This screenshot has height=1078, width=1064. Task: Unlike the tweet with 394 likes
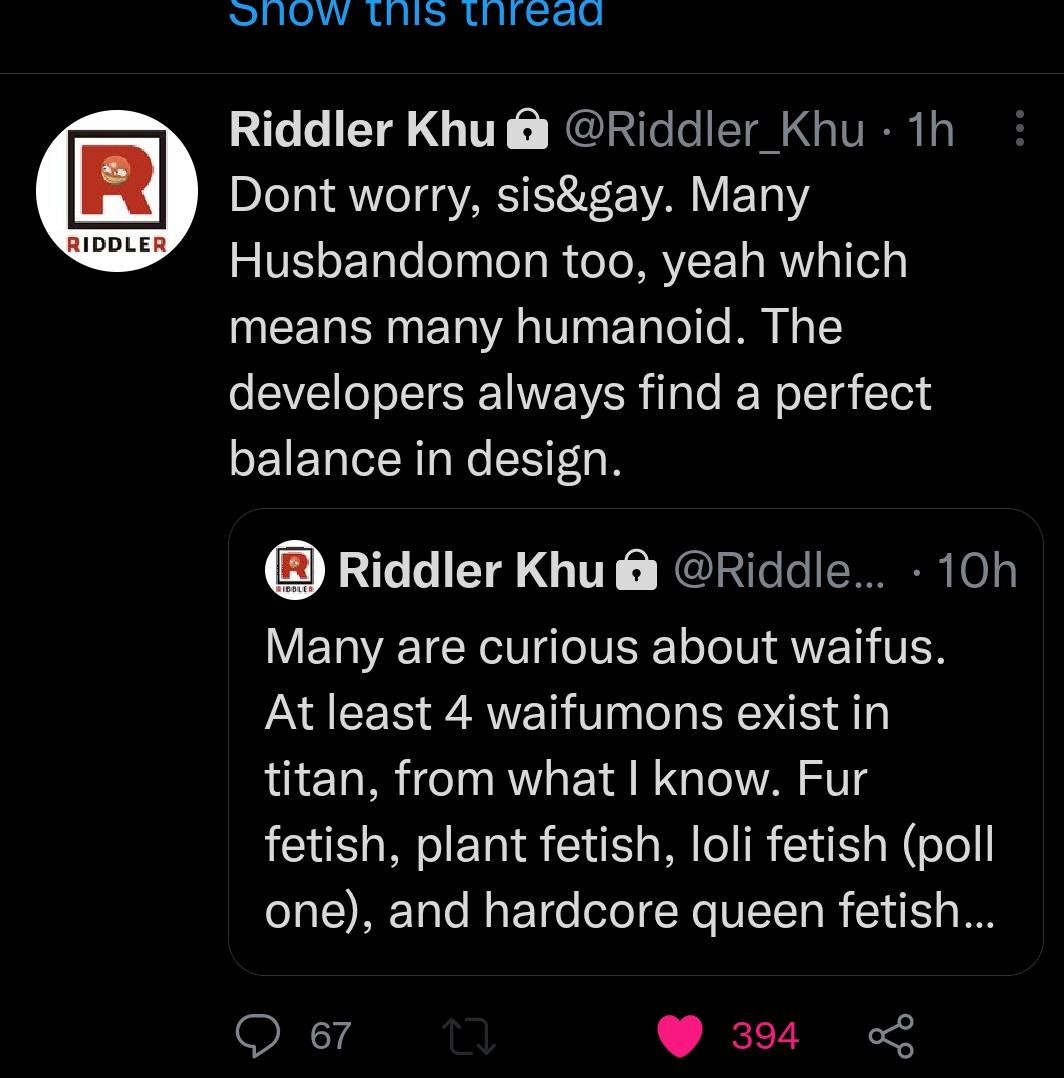tap(681, 1035)
